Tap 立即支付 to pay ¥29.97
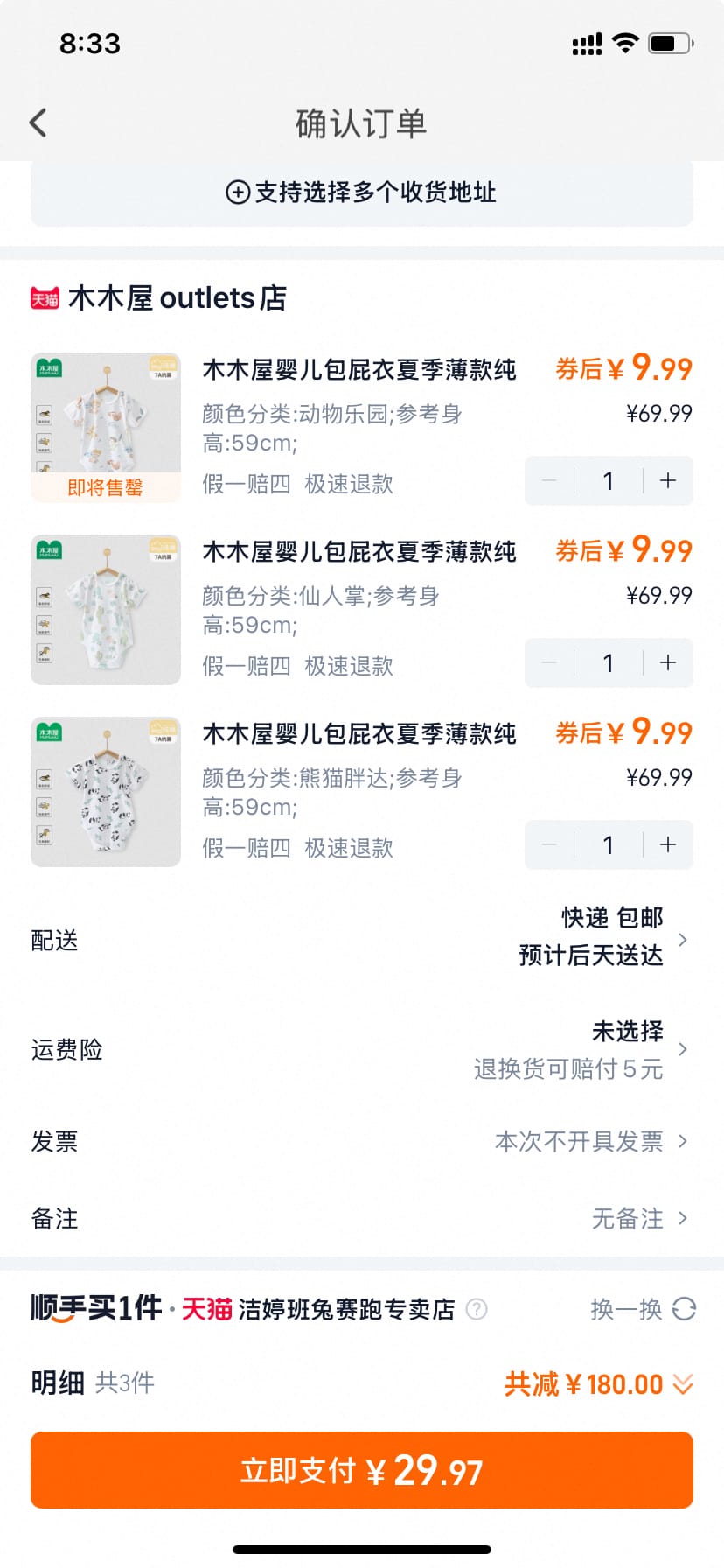This screenshot has height=1568, width=724. coord(361,1471)
